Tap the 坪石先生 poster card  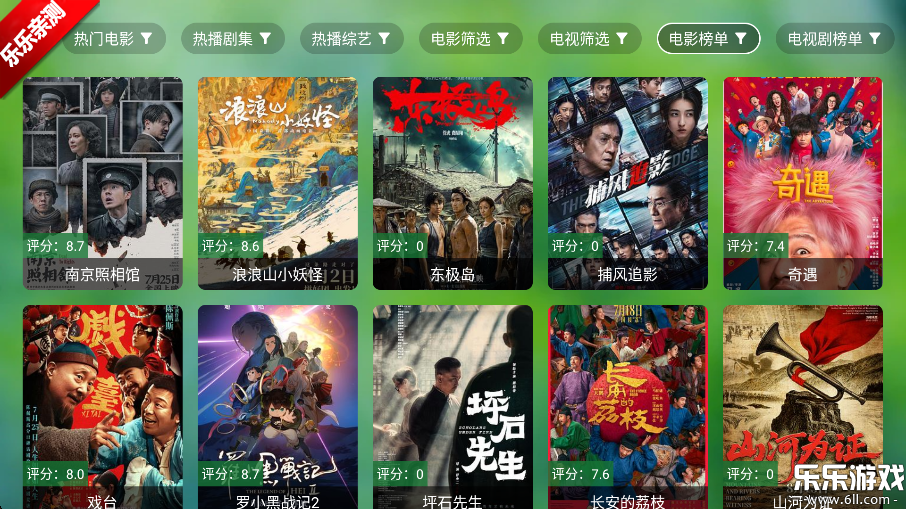coord(452,405)
